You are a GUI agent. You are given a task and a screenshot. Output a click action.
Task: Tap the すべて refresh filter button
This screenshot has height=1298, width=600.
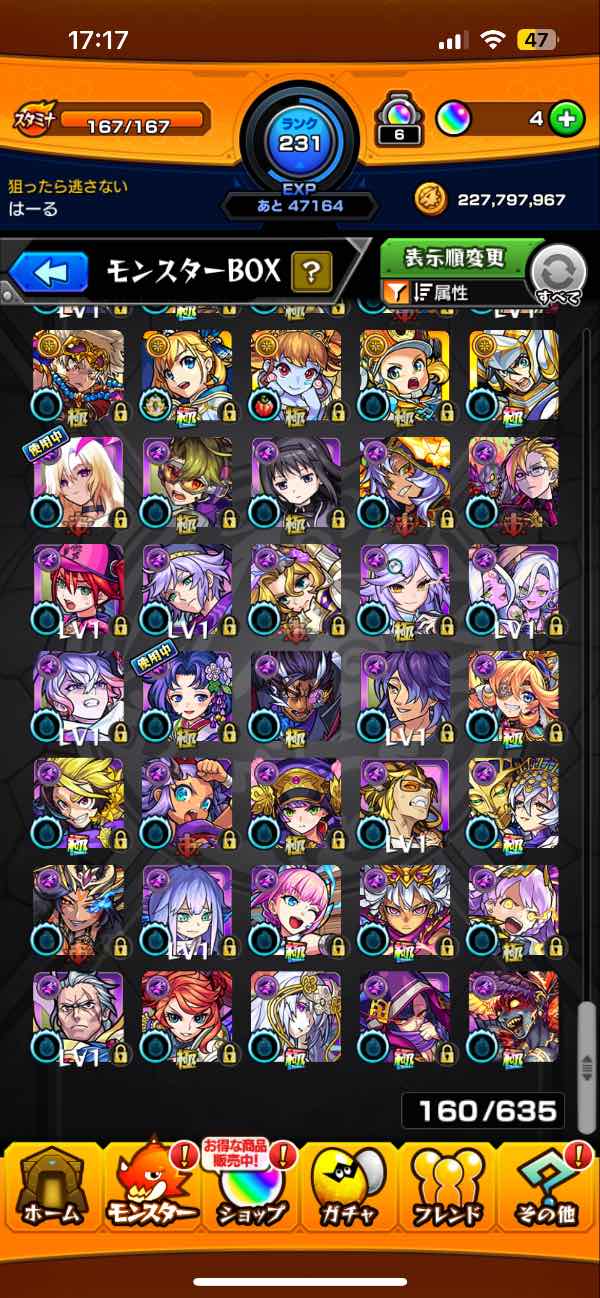(x=559, y=274)
